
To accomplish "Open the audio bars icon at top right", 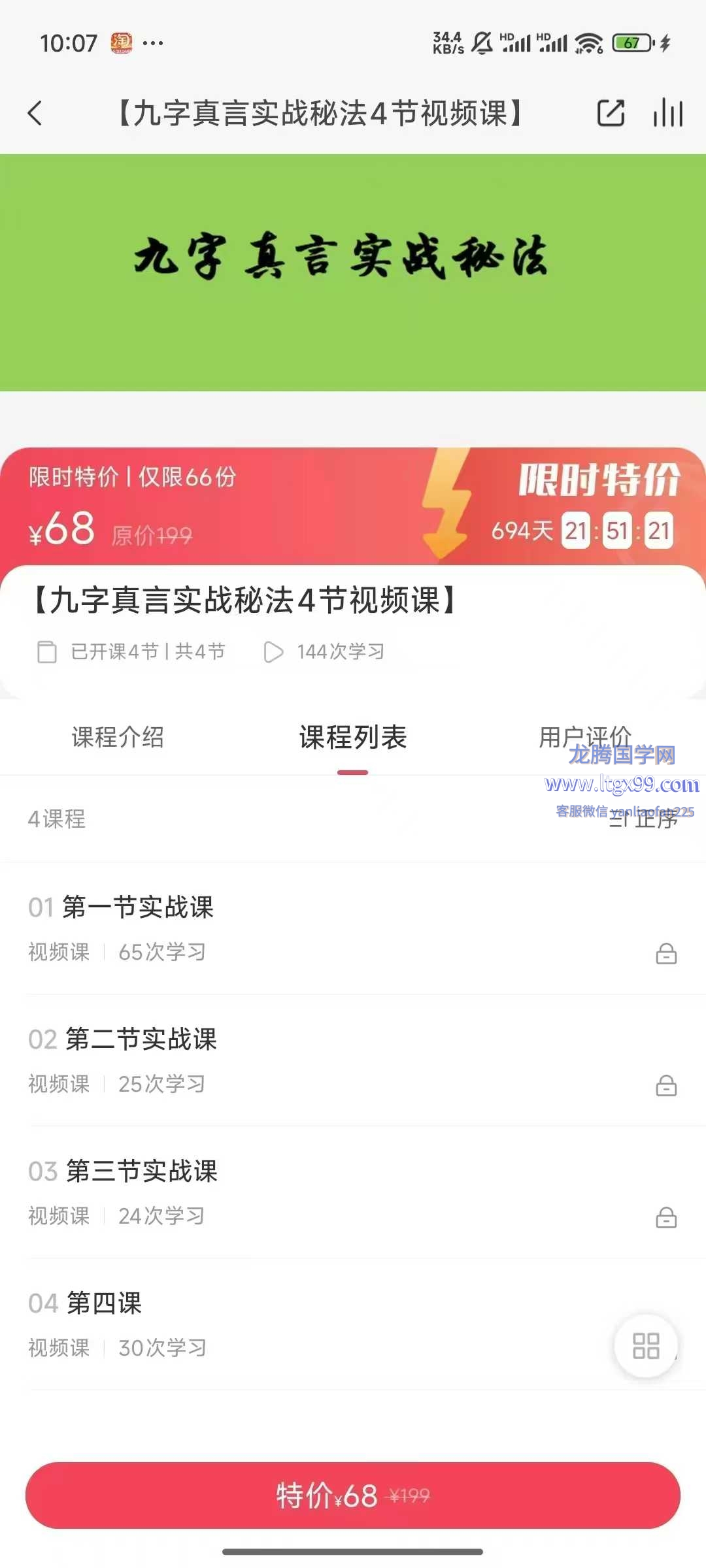I will (x=668, y=113).
